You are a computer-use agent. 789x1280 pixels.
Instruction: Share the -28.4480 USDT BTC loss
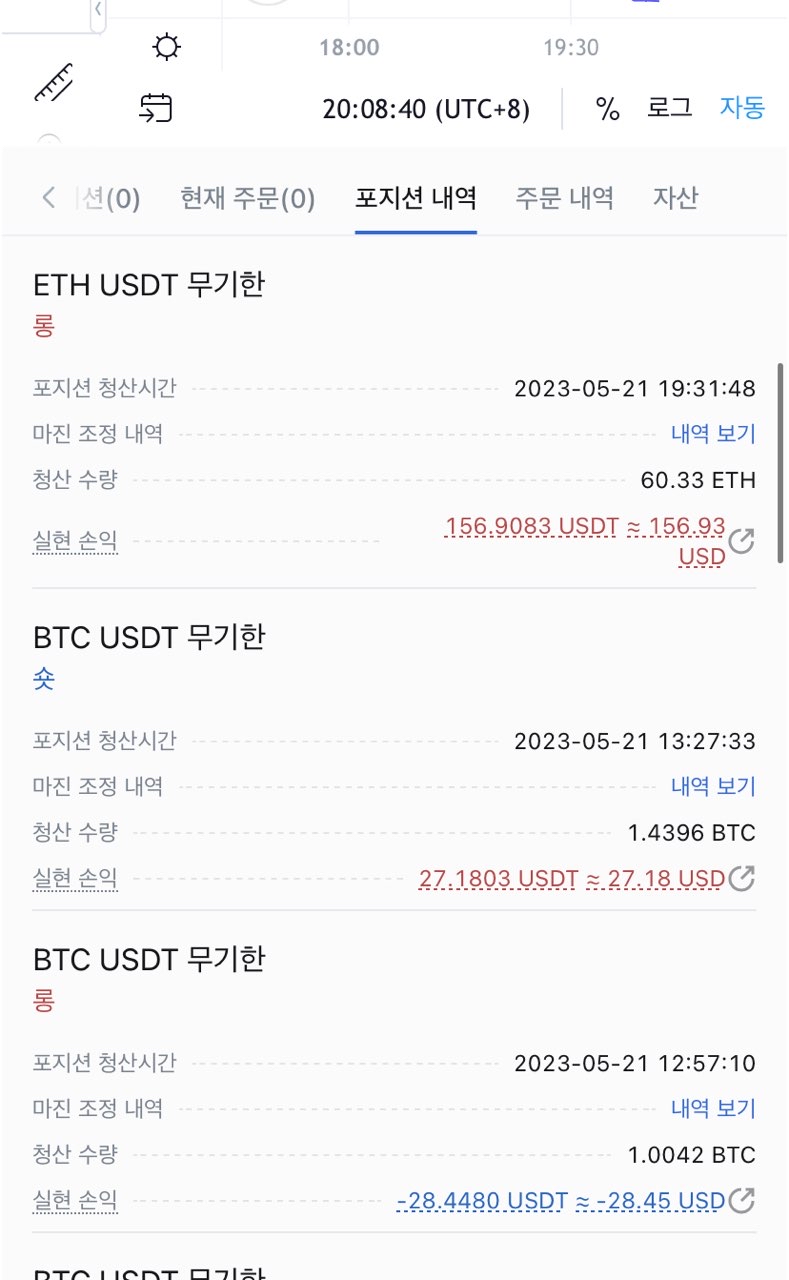(741, 1200)
